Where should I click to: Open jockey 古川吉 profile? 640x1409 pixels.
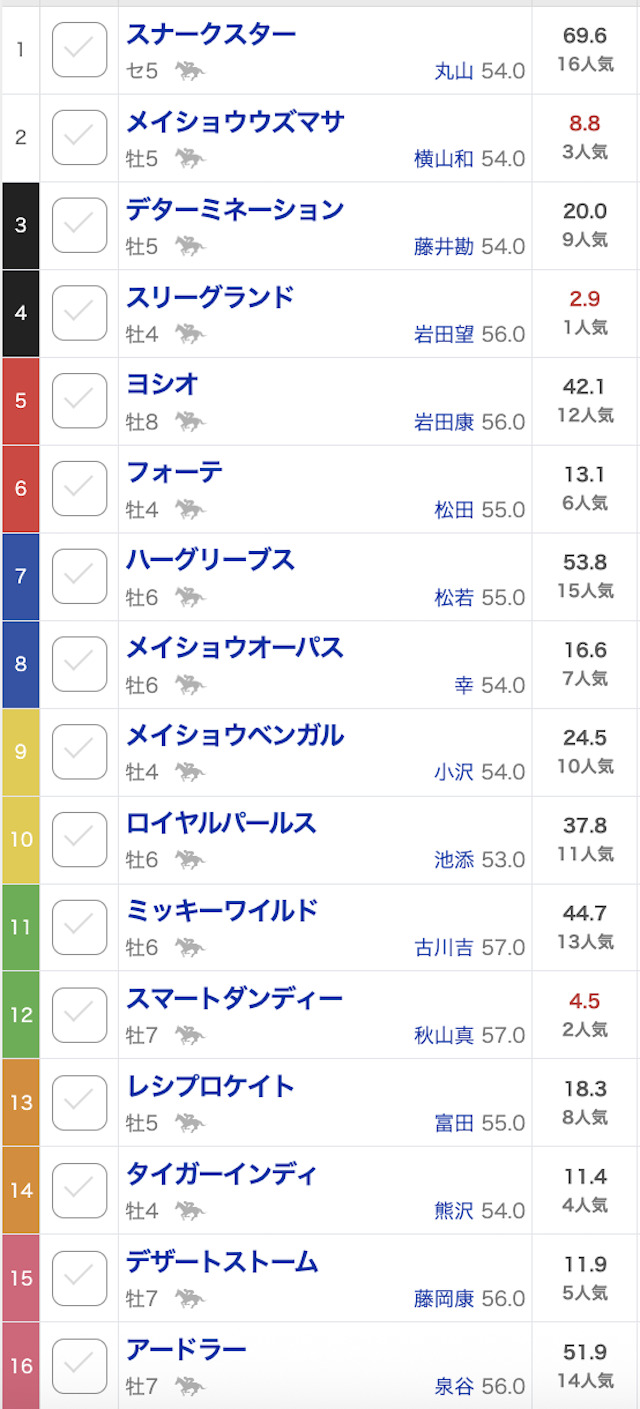[444, 948]
